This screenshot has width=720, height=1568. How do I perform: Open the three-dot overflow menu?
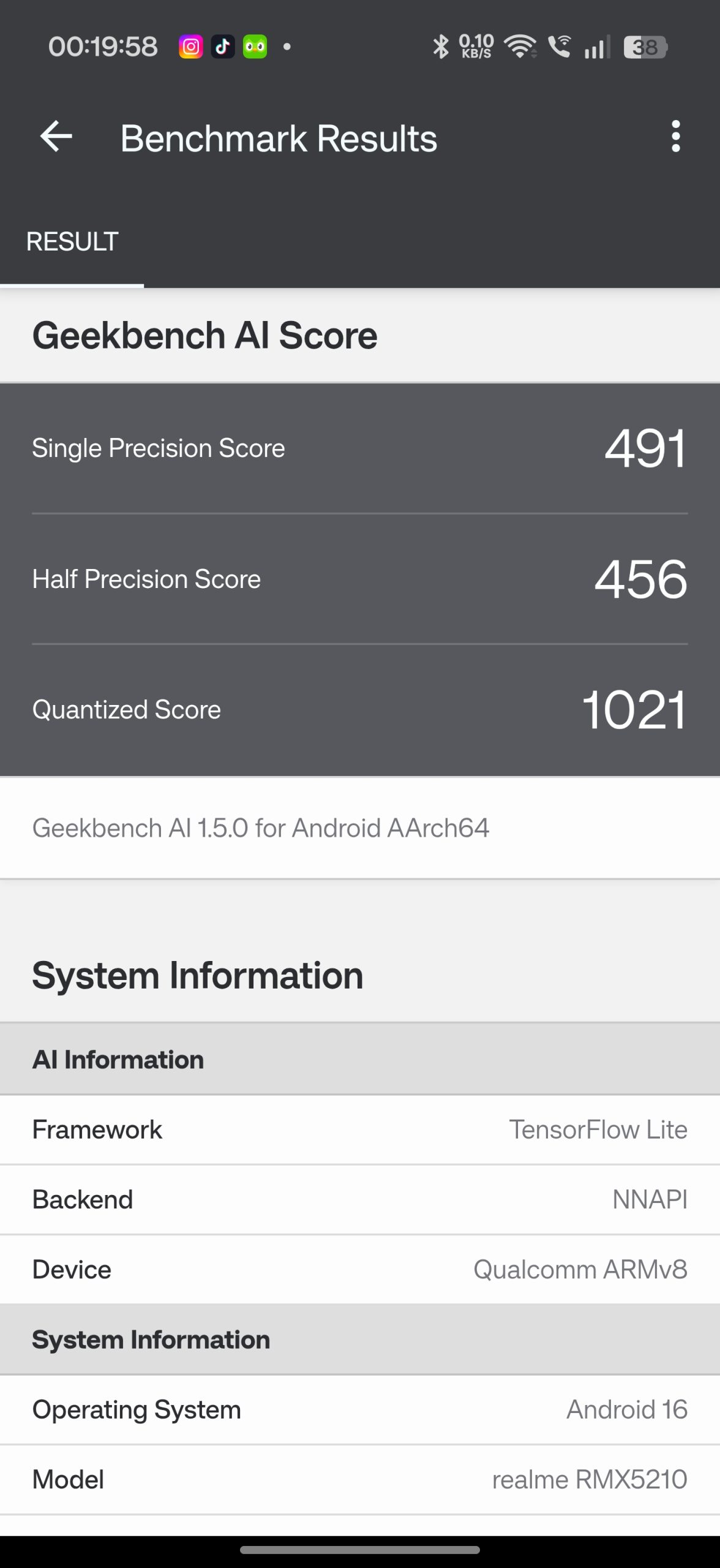(x=675, y=136)
